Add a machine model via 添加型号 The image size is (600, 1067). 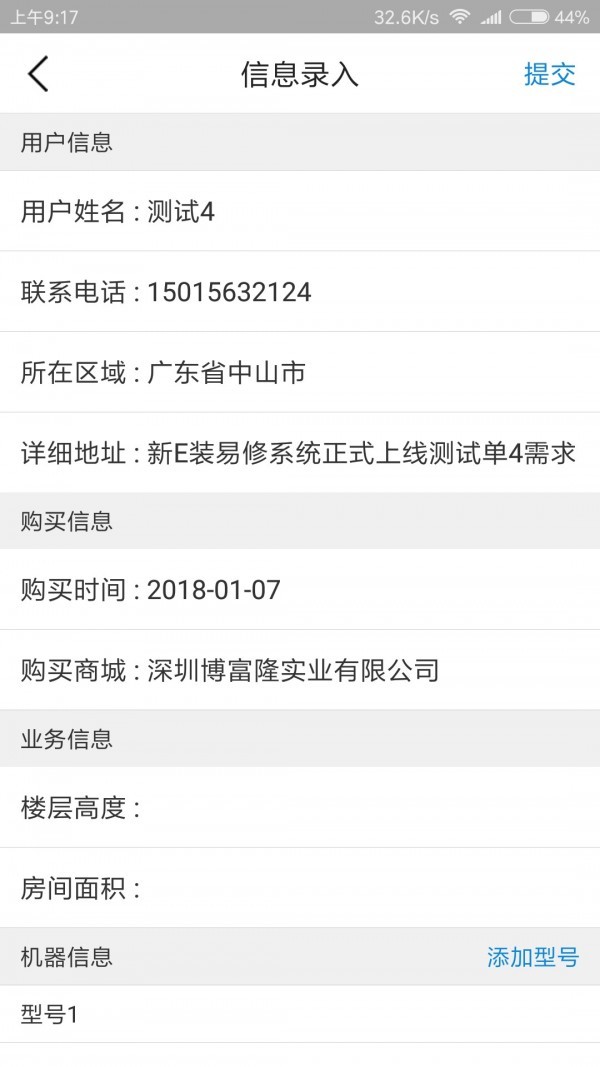(533, 957)
